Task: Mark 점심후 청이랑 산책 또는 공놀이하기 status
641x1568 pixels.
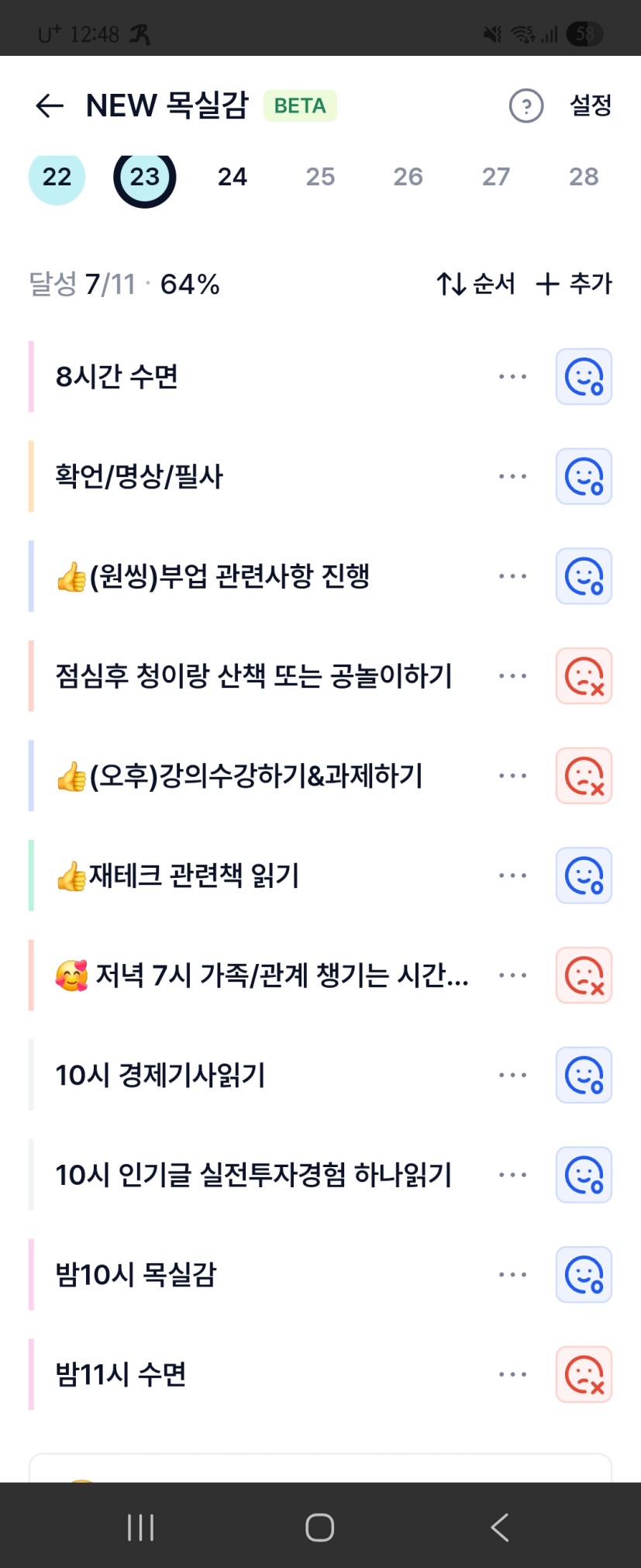Action: tap(584, 676)
